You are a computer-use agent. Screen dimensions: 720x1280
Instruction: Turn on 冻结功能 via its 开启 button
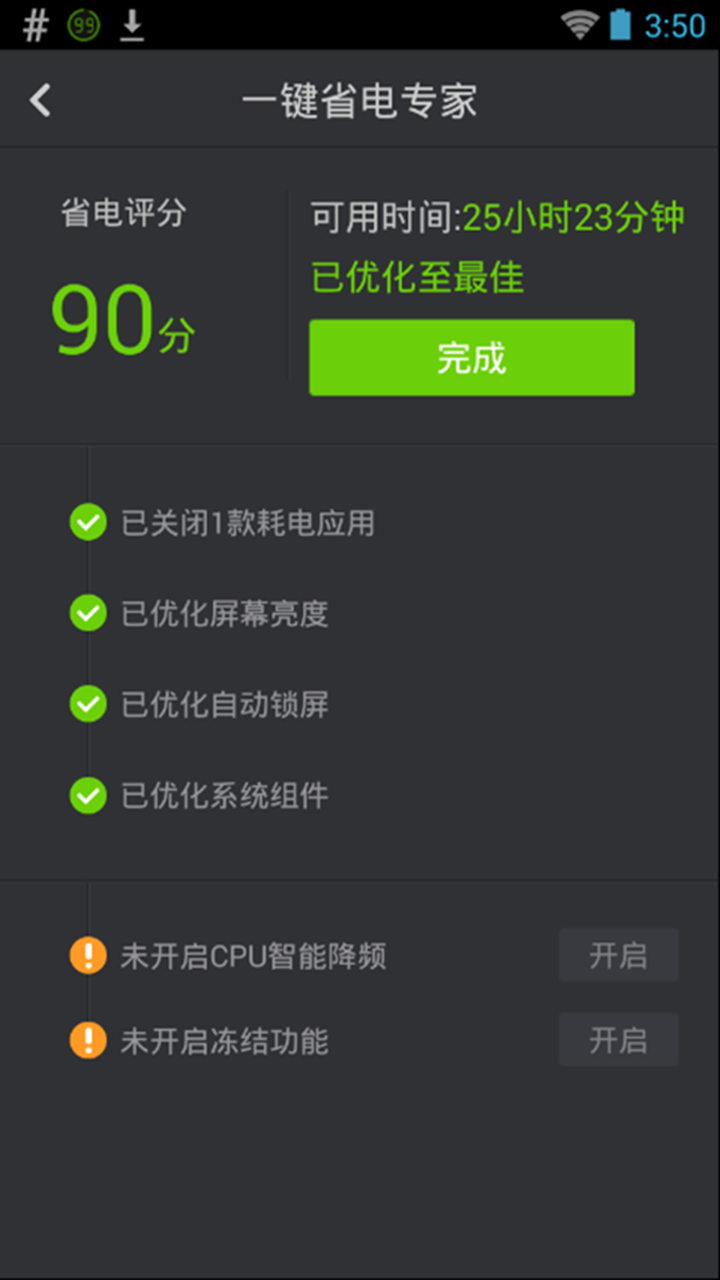pos(618,1040)
